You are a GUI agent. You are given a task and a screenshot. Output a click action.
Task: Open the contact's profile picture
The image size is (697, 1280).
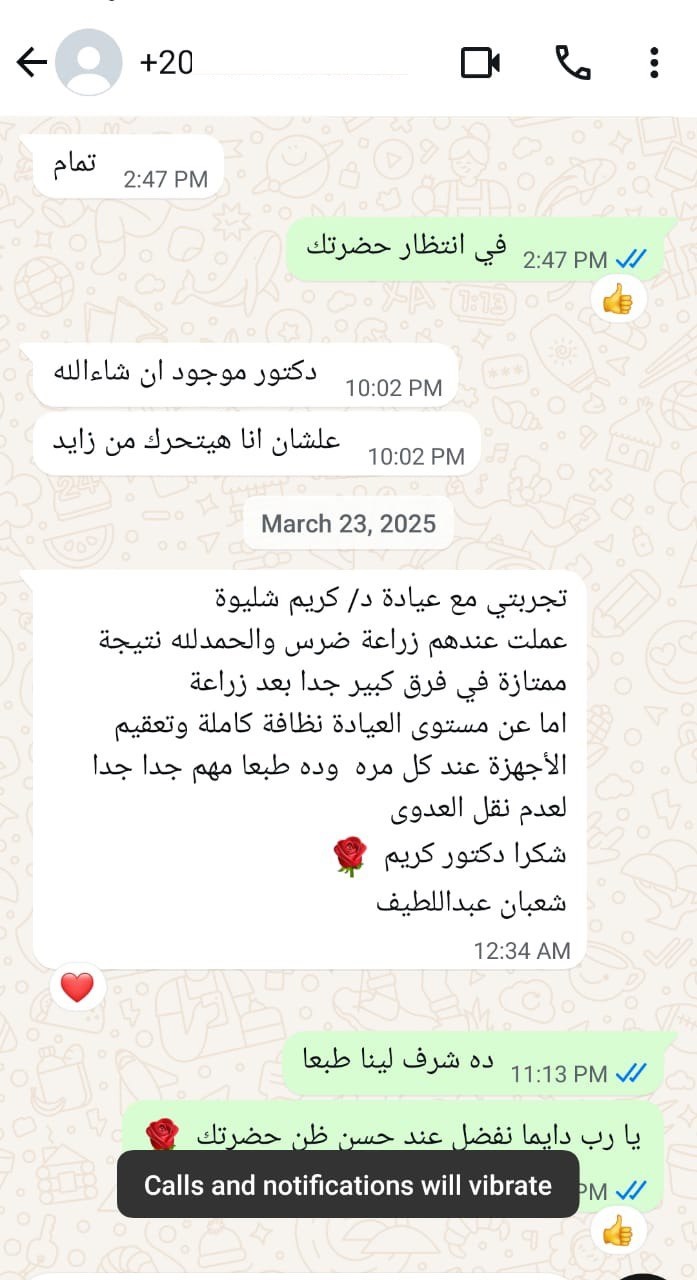coord(88,63)
